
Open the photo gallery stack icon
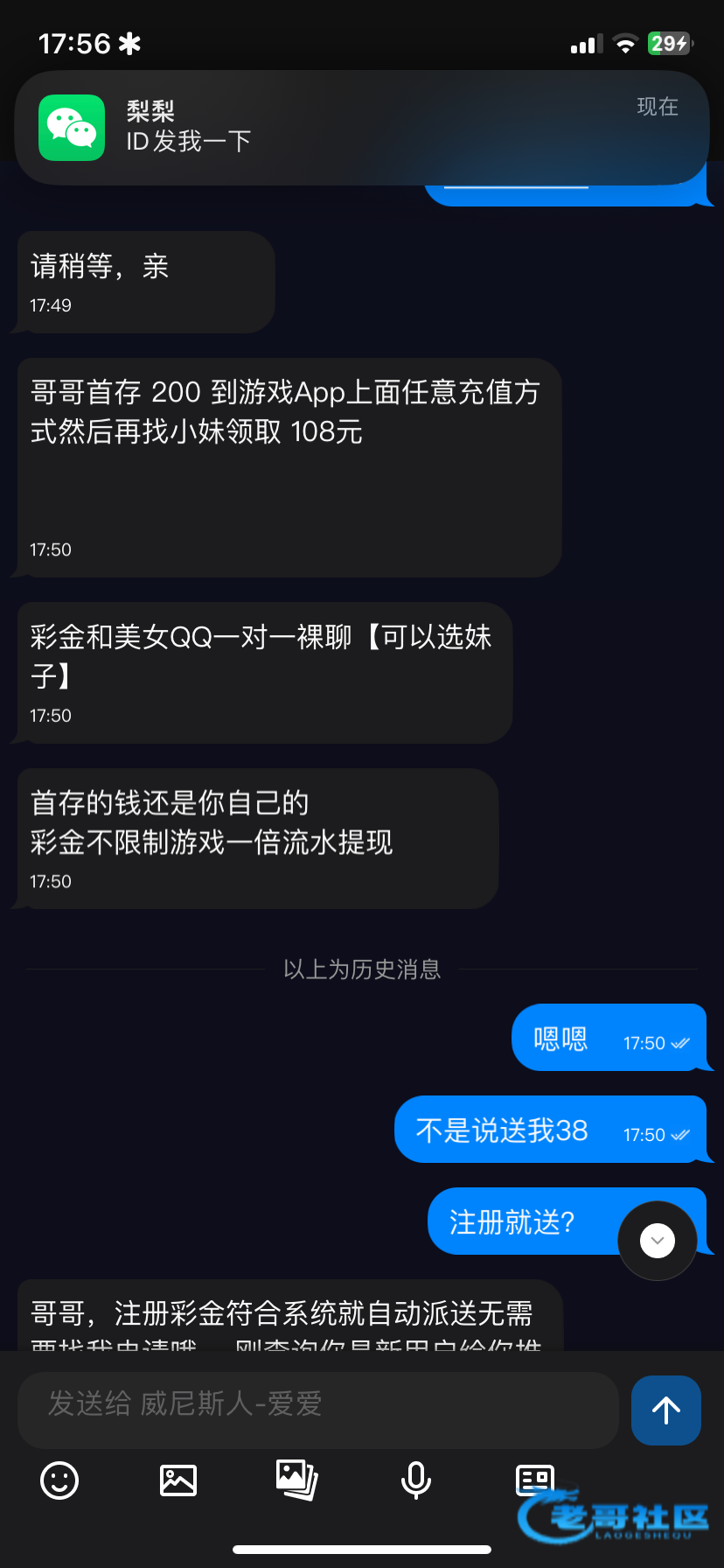pyautogui.click(x=296, y=1480)
